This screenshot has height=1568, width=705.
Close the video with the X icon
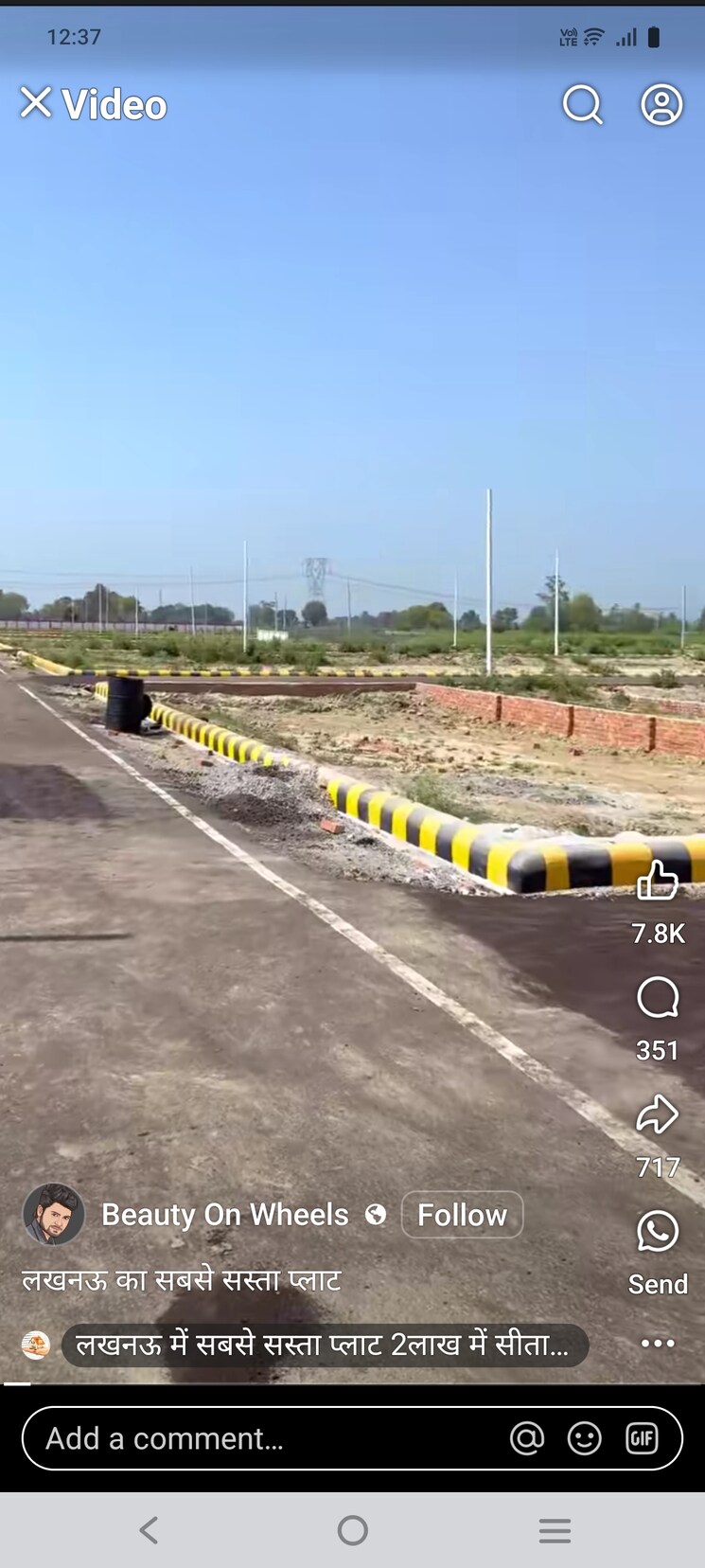coord(36,104)
